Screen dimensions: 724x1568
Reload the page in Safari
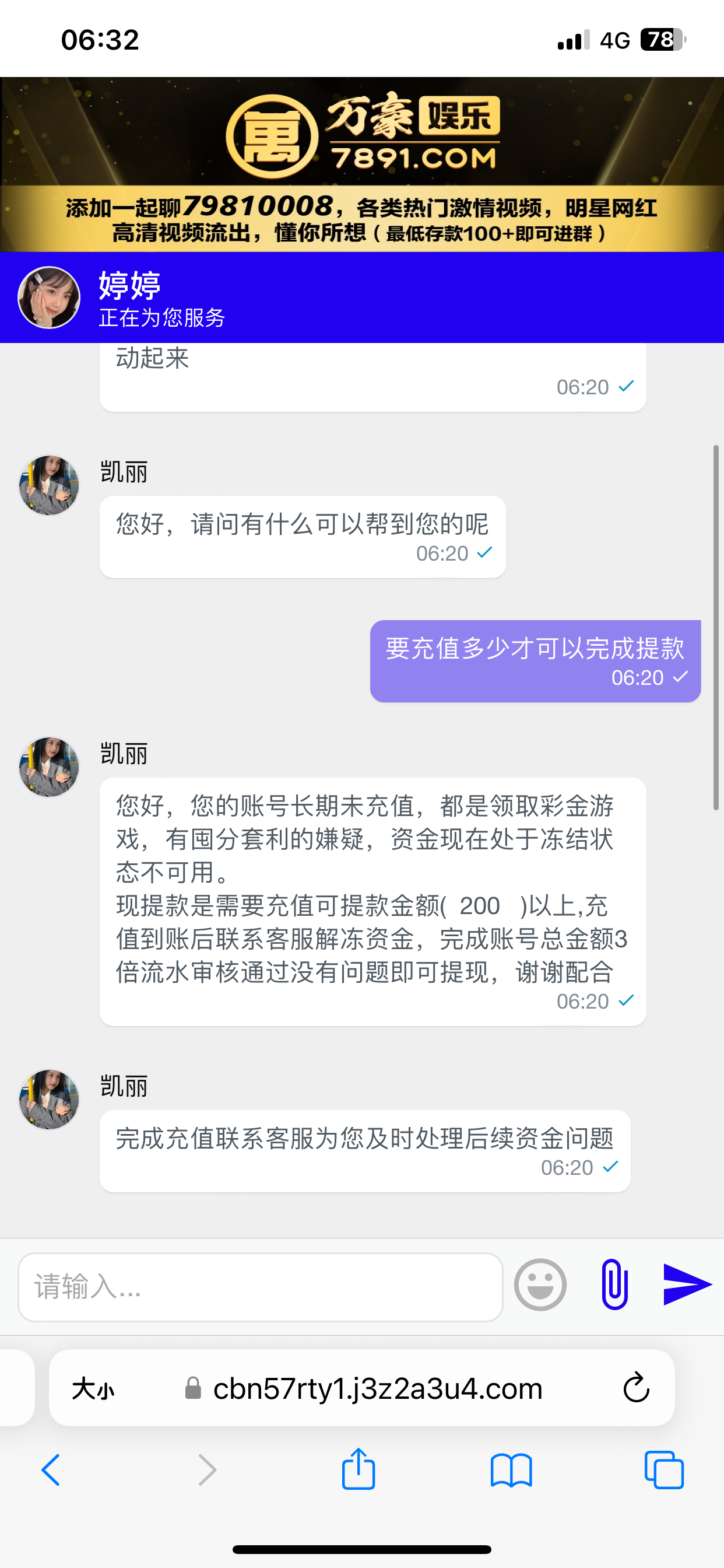click(637, 1388)
